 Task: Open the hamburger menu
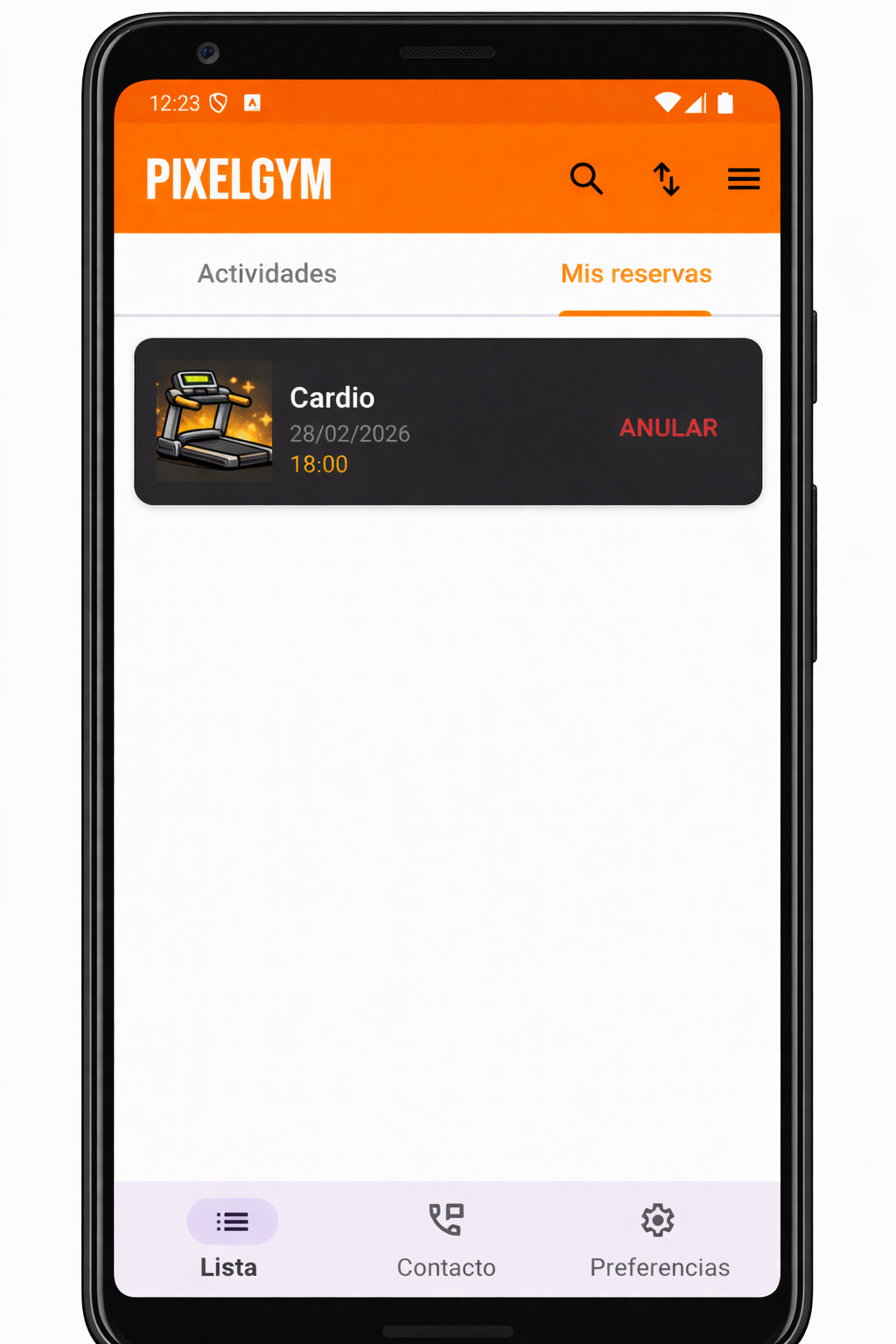point(743,178)
